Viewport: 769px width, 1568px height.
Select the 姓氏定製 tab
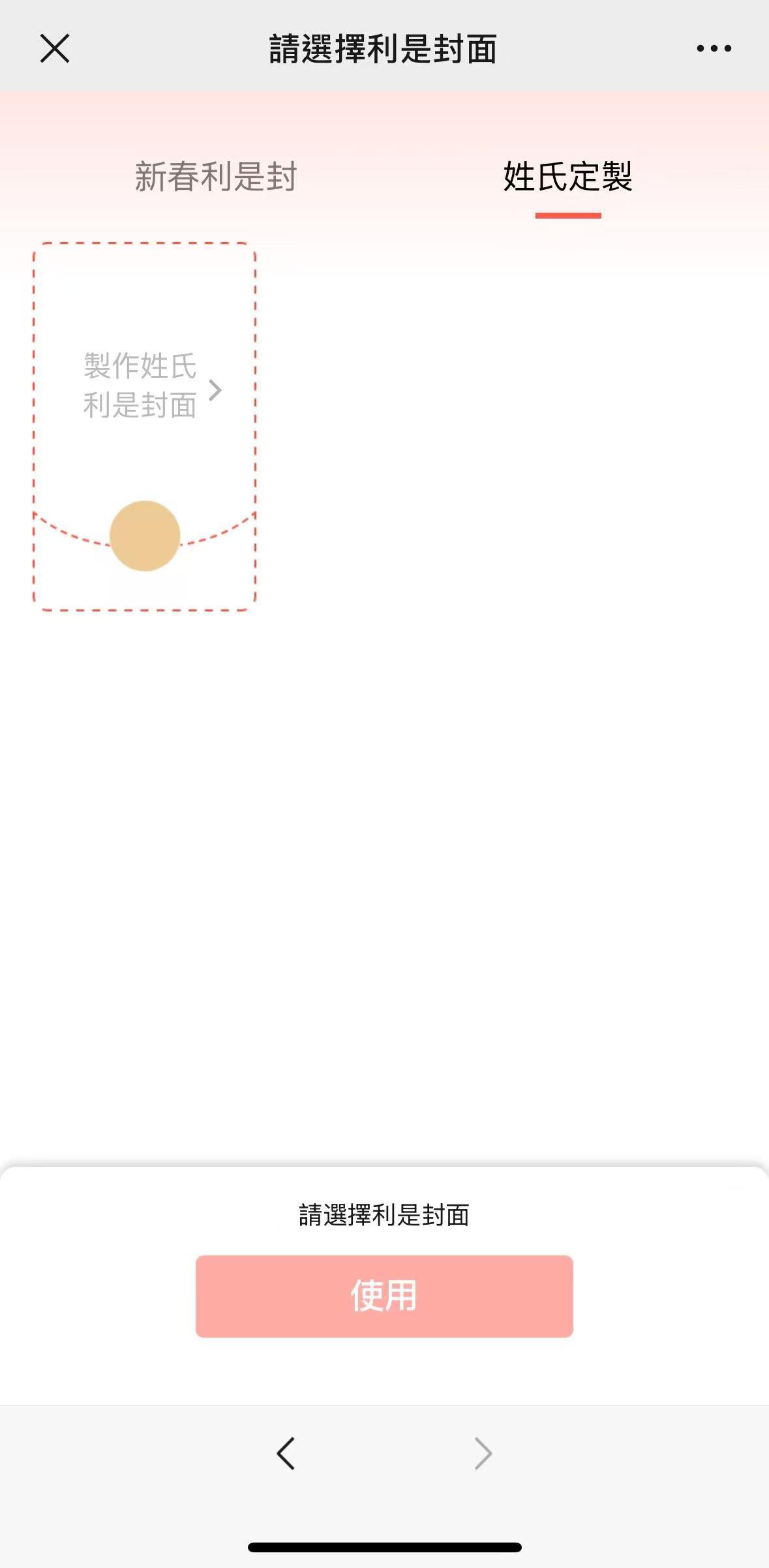(567, 177)
